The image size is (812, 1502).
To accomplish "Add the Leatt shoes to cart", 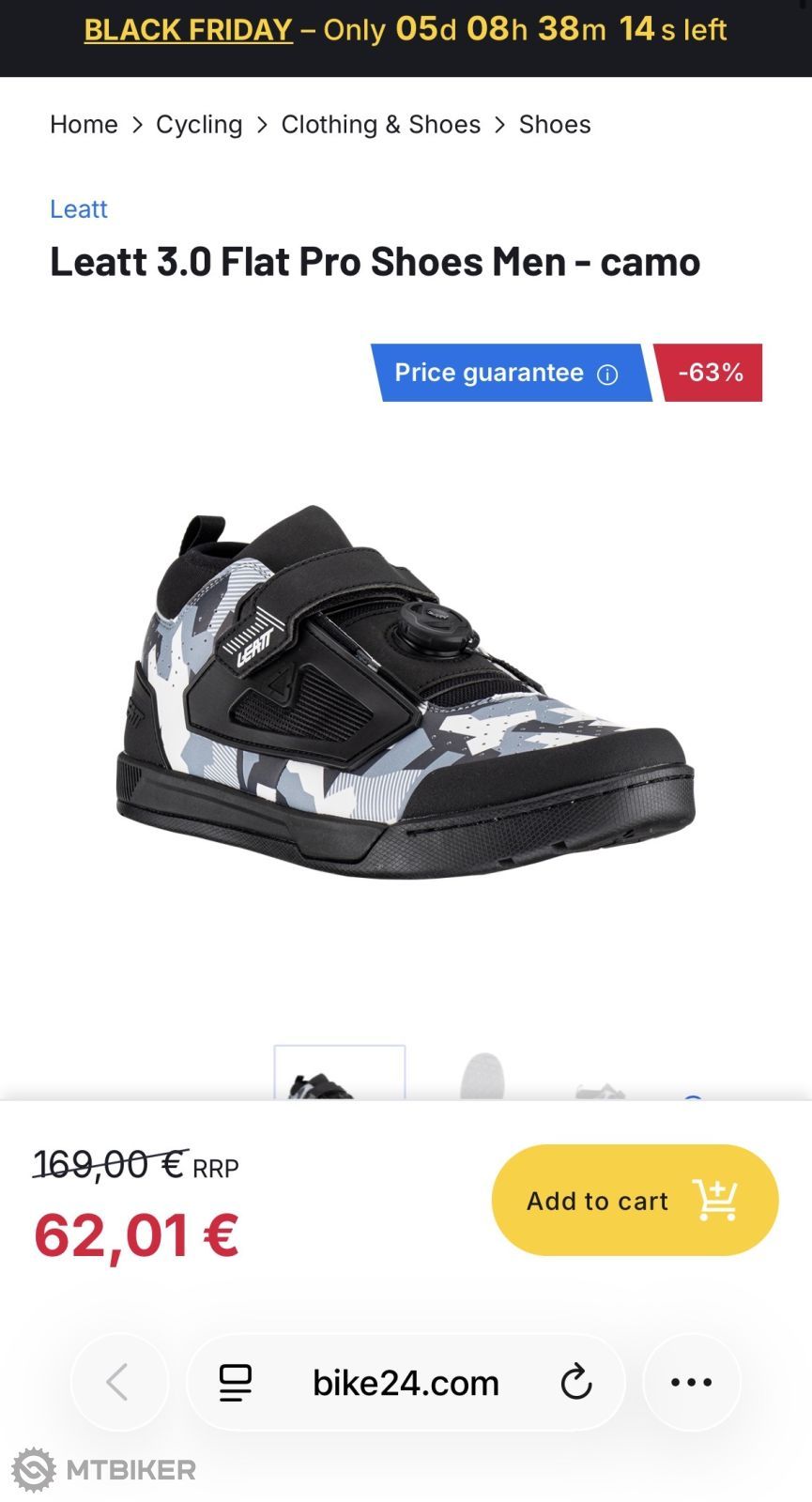I will 635,1200.
